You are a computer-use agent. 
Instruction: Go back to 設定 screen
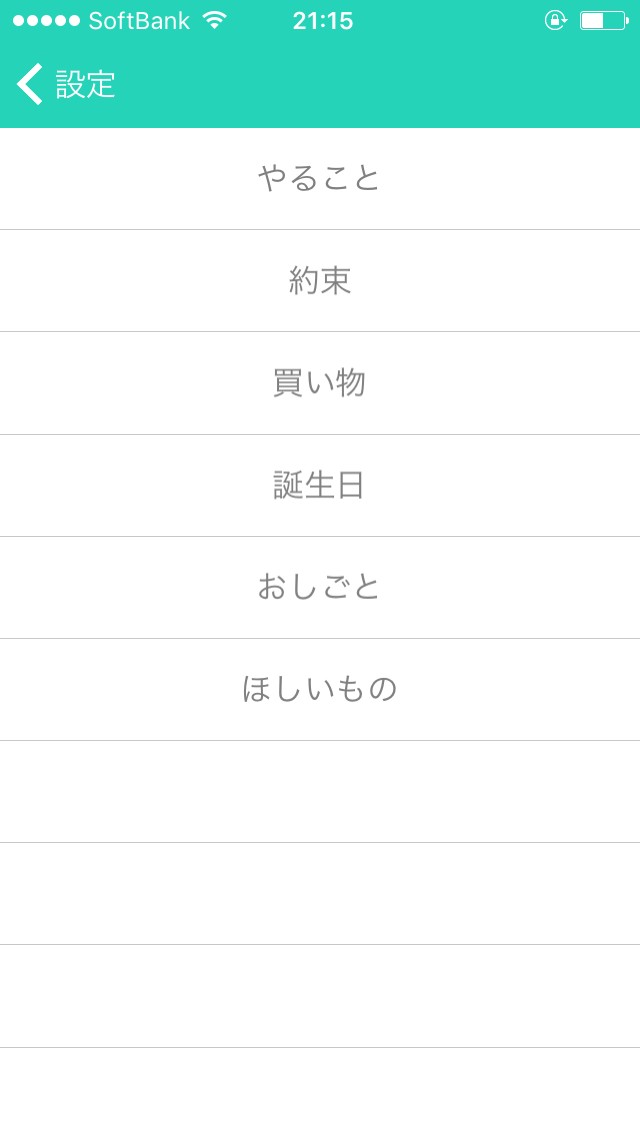coord(66,84)
